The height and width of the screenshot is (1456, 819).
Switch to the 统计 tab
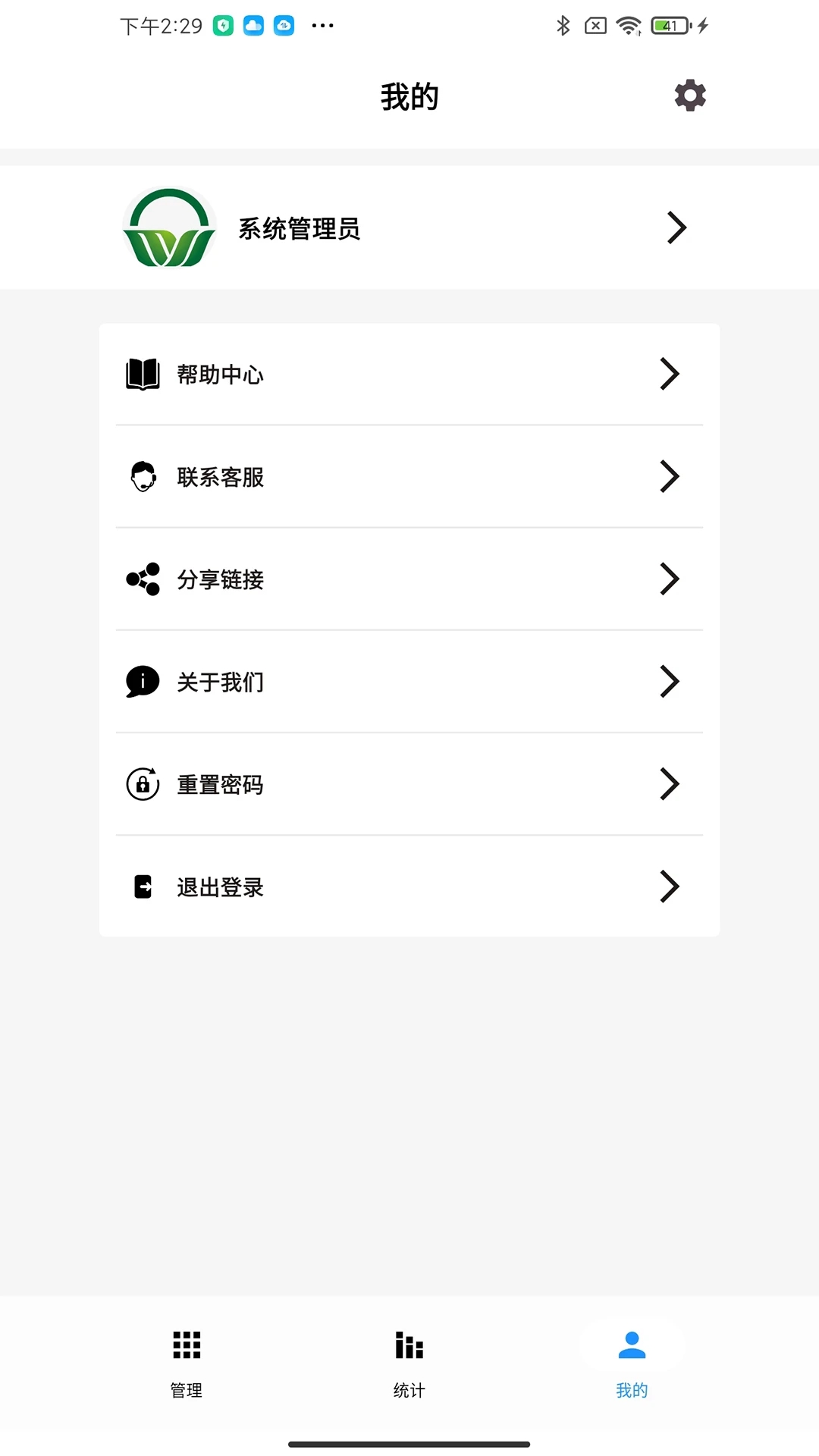click(x=409, y=1363)
